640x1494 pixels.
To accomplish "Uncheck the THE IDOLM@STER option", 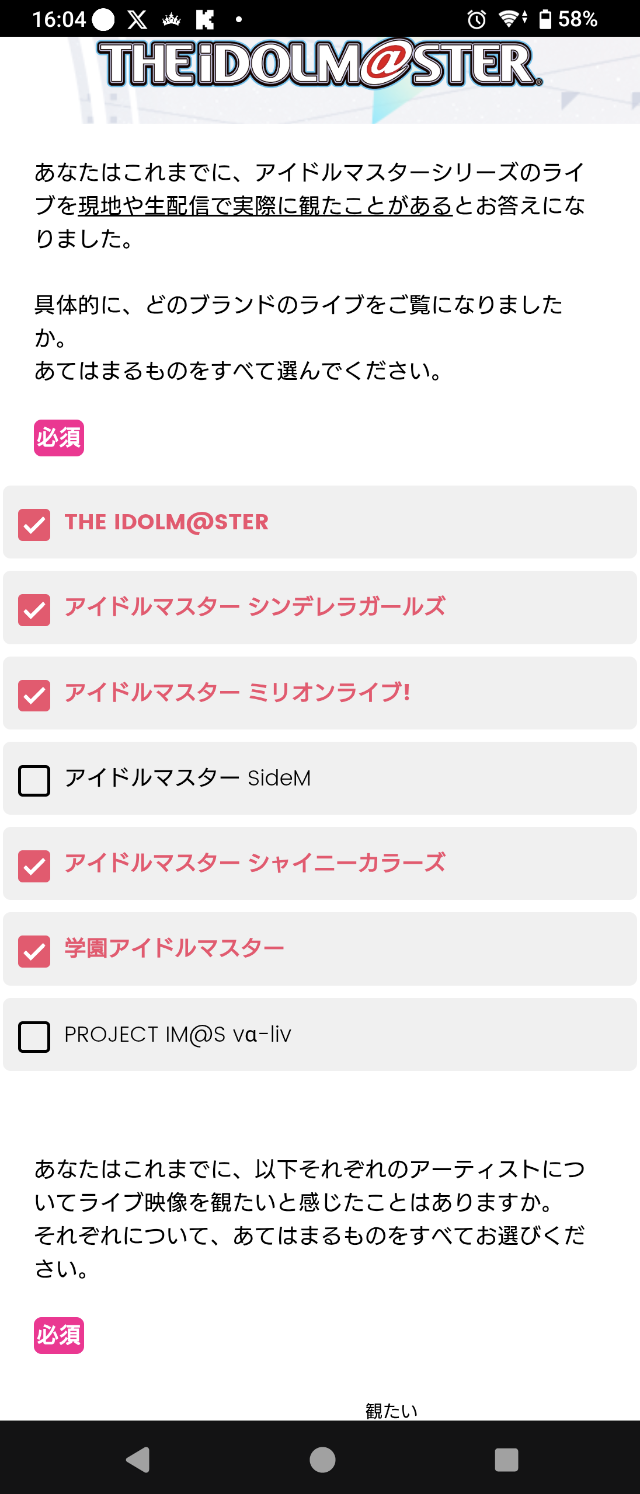I will [x=34, y=523].
